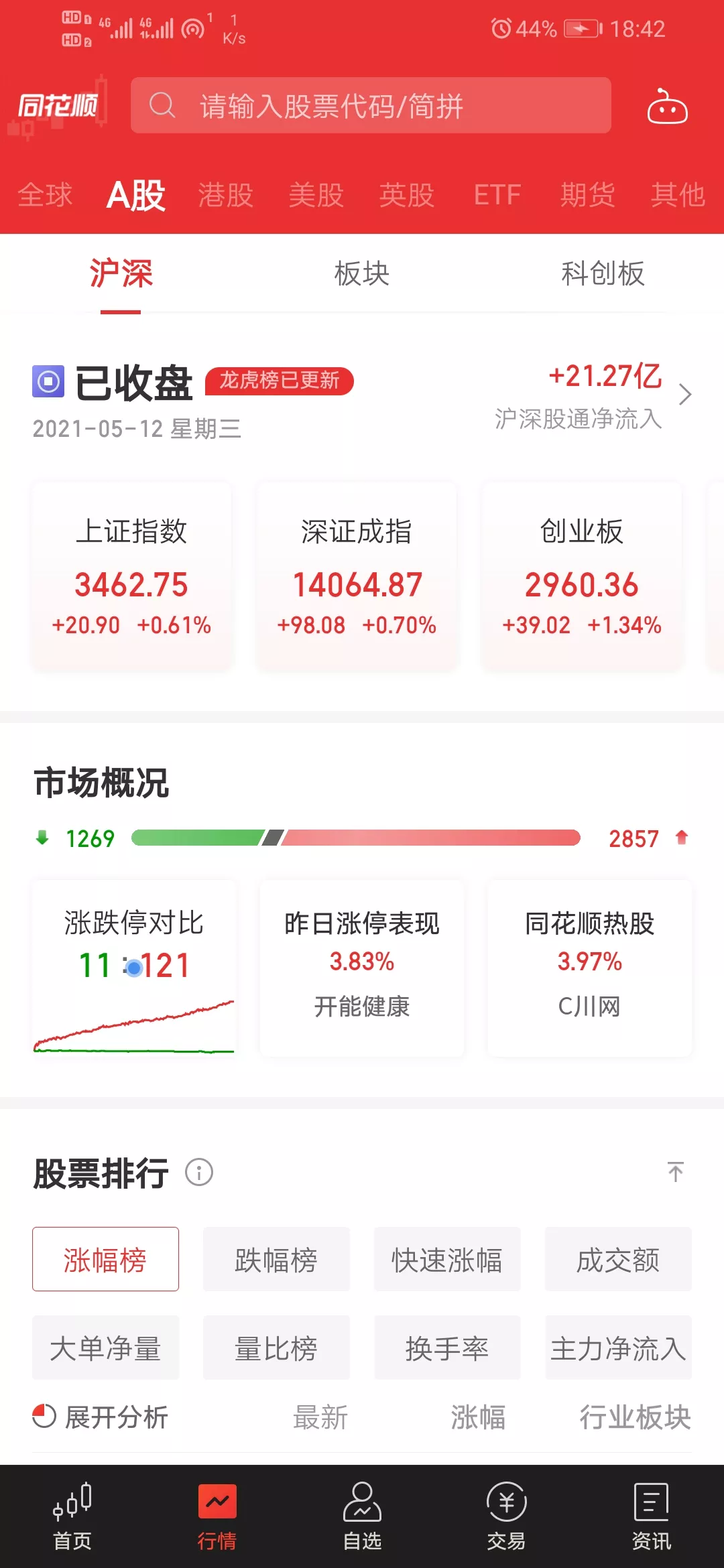Open the 科创板 sub-tab
The image size is (724, 1568).
603,273
